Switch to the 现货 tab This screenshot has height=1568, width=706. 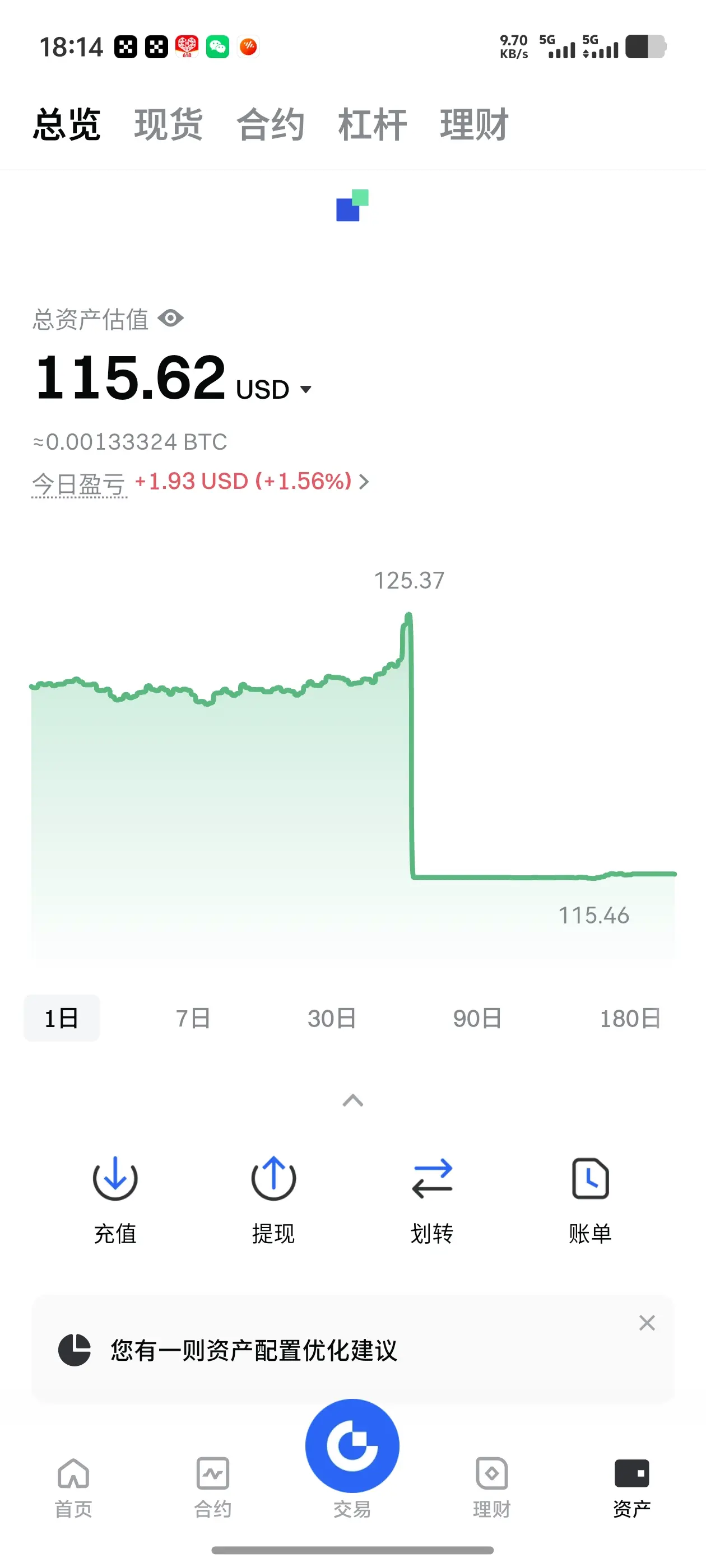(168, 125)
